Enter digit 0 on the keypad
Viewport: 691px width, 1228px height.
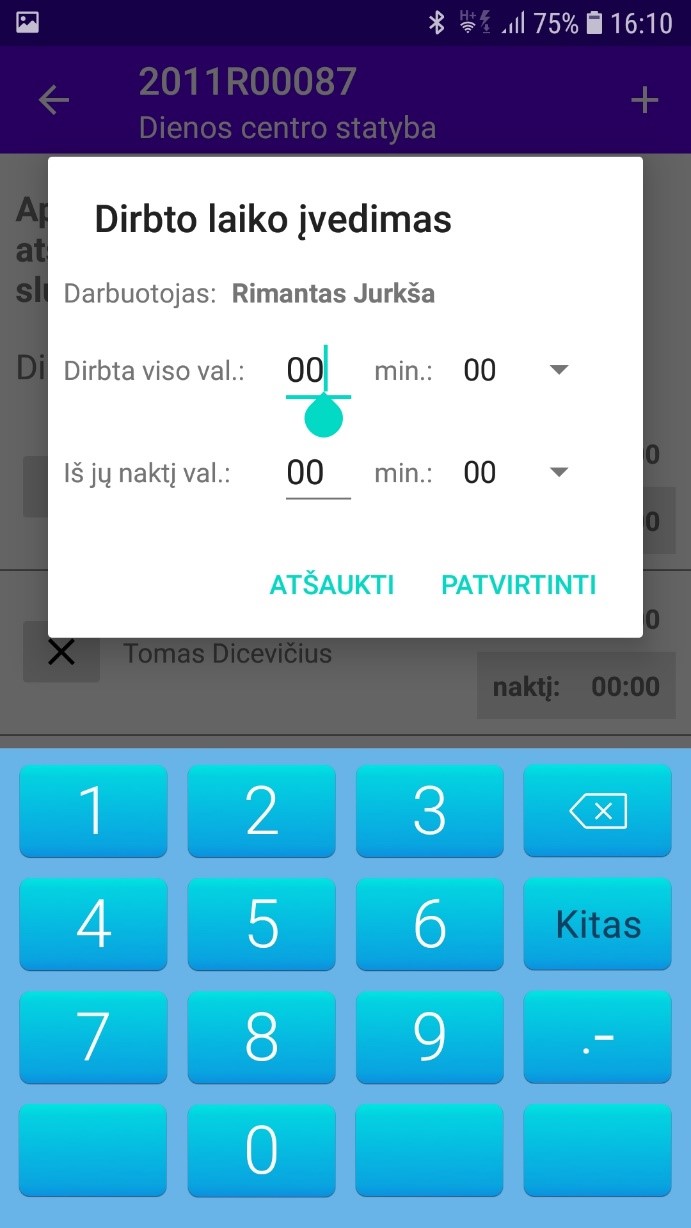[262, 1150]
